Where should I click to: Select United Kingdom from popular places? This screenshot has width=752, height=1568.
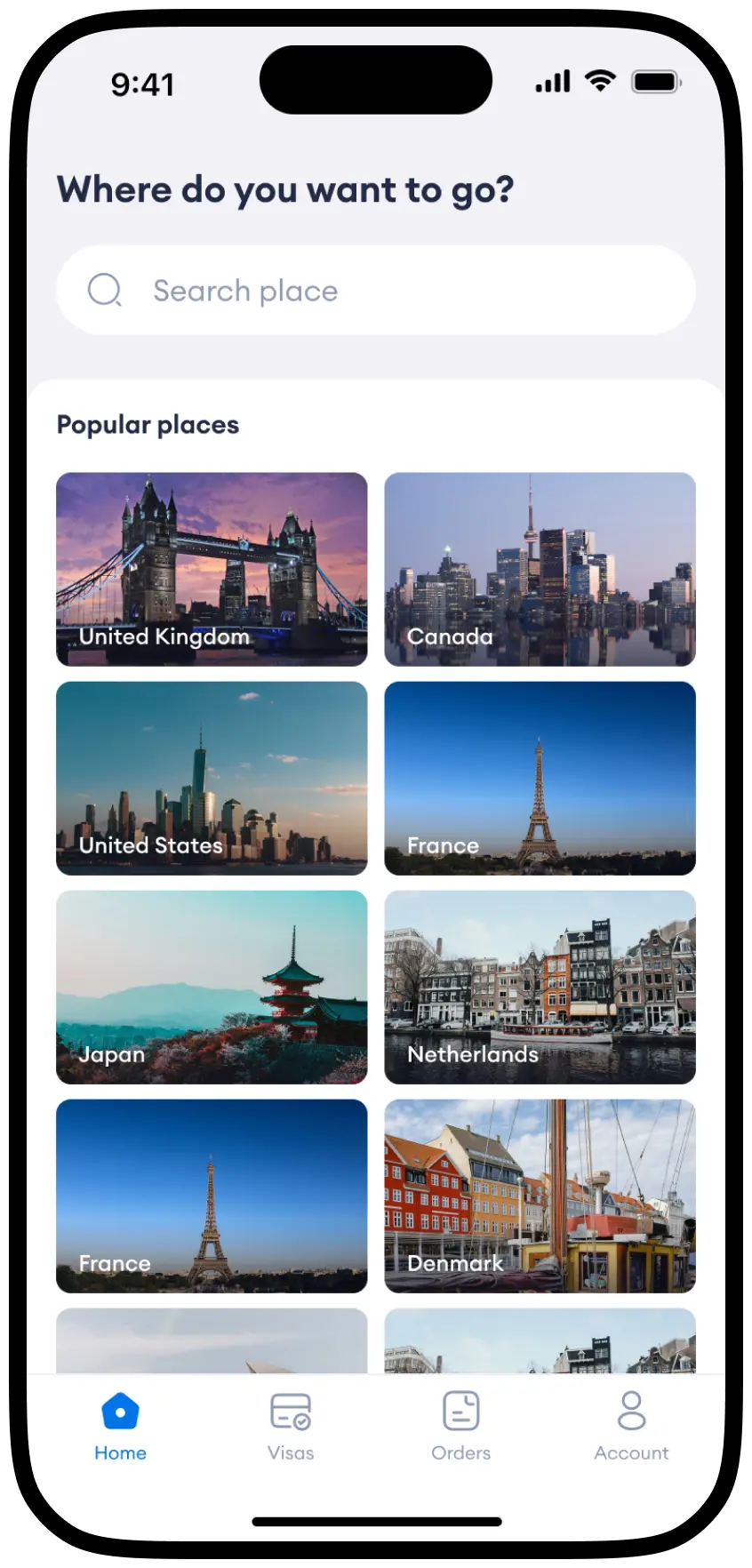pyautogui.click(x=211, y=569)
